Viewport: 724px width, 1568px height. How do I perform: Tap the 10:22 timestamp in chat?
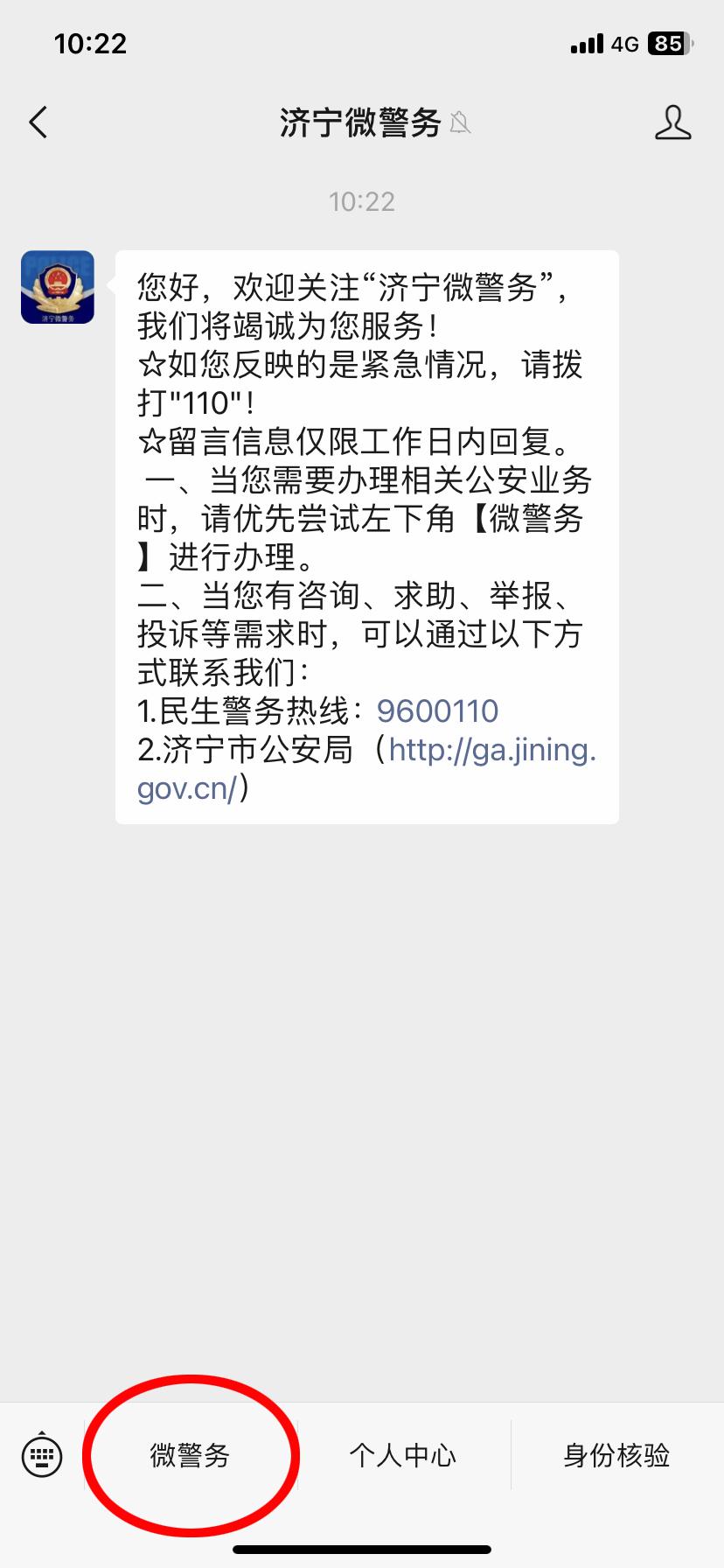point(362,201)
